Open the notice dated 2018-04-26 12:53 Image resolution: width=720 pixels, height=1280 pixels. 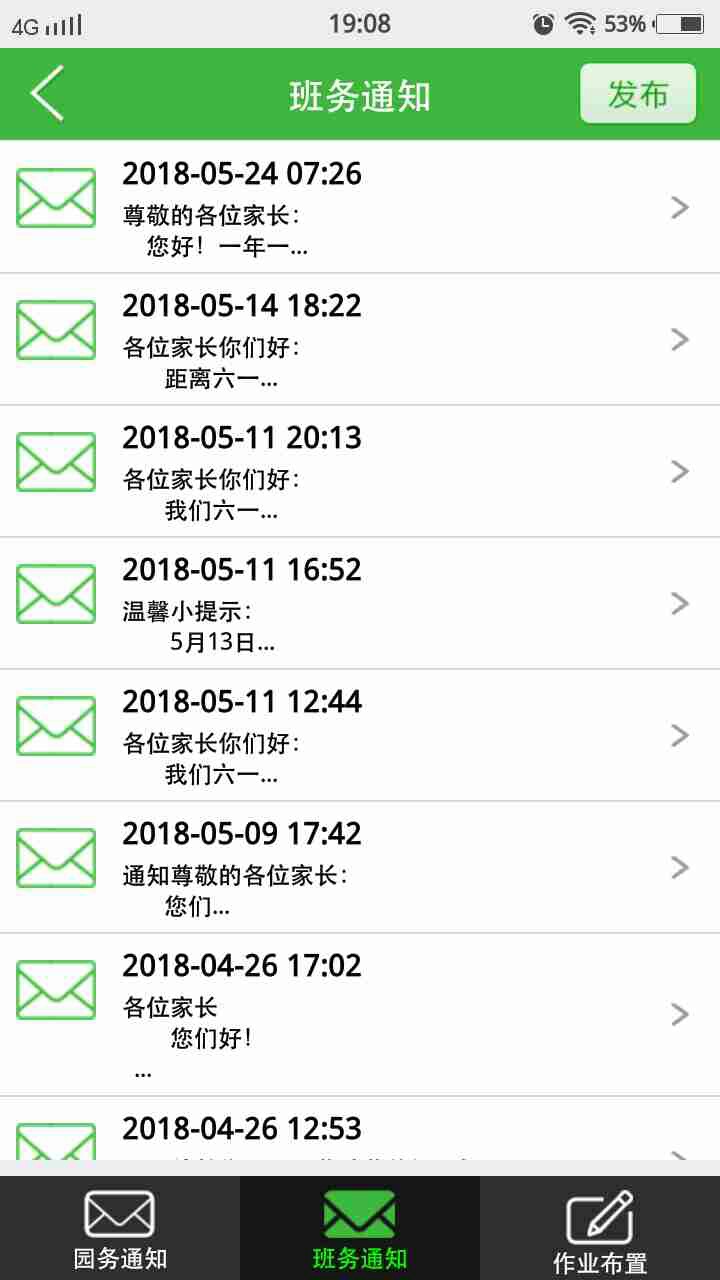coord(360,1129)
